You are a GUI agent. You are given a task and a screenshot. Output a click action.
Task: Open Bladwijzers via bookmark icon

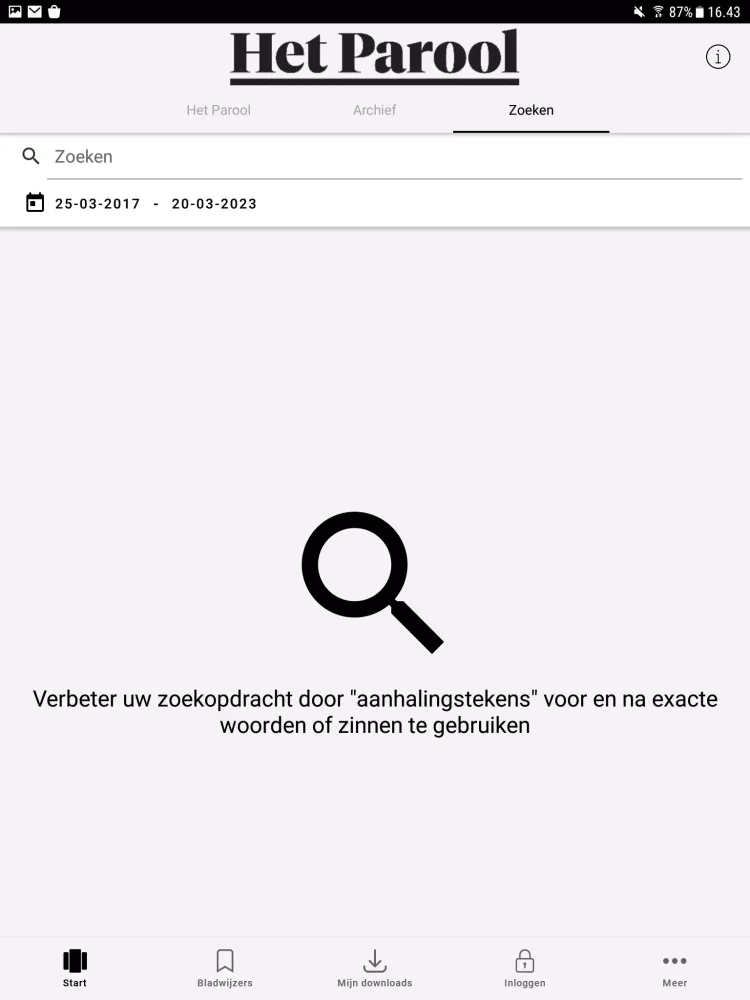pyautogui.click(x=225, y=958)
